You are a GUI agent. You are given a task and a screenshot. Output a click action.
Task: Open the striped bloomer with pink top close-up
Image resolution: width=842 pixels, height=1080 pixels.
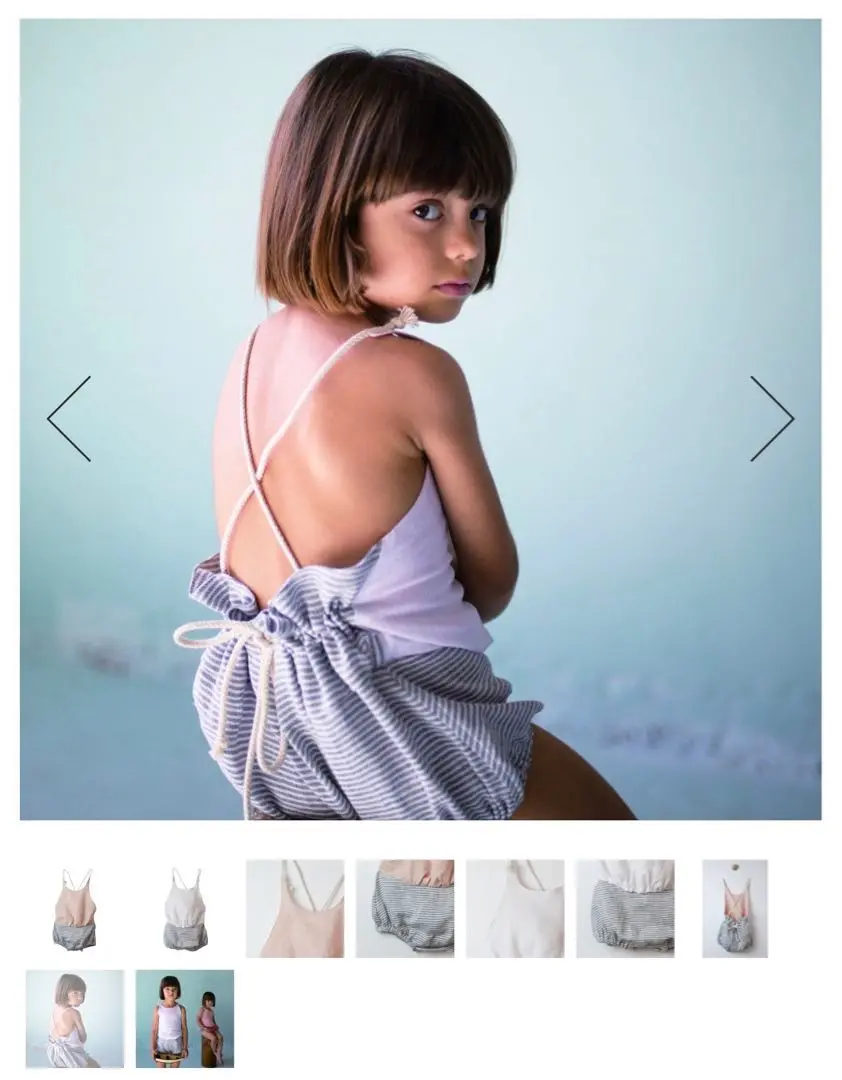tap(405, 909)
